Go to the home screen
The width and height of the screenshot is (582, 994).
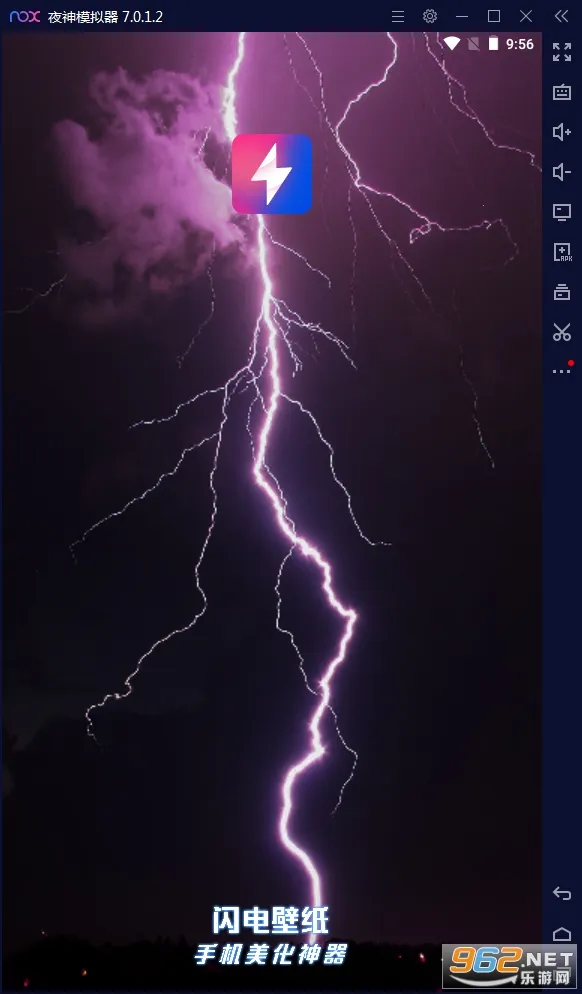(562, 934)
